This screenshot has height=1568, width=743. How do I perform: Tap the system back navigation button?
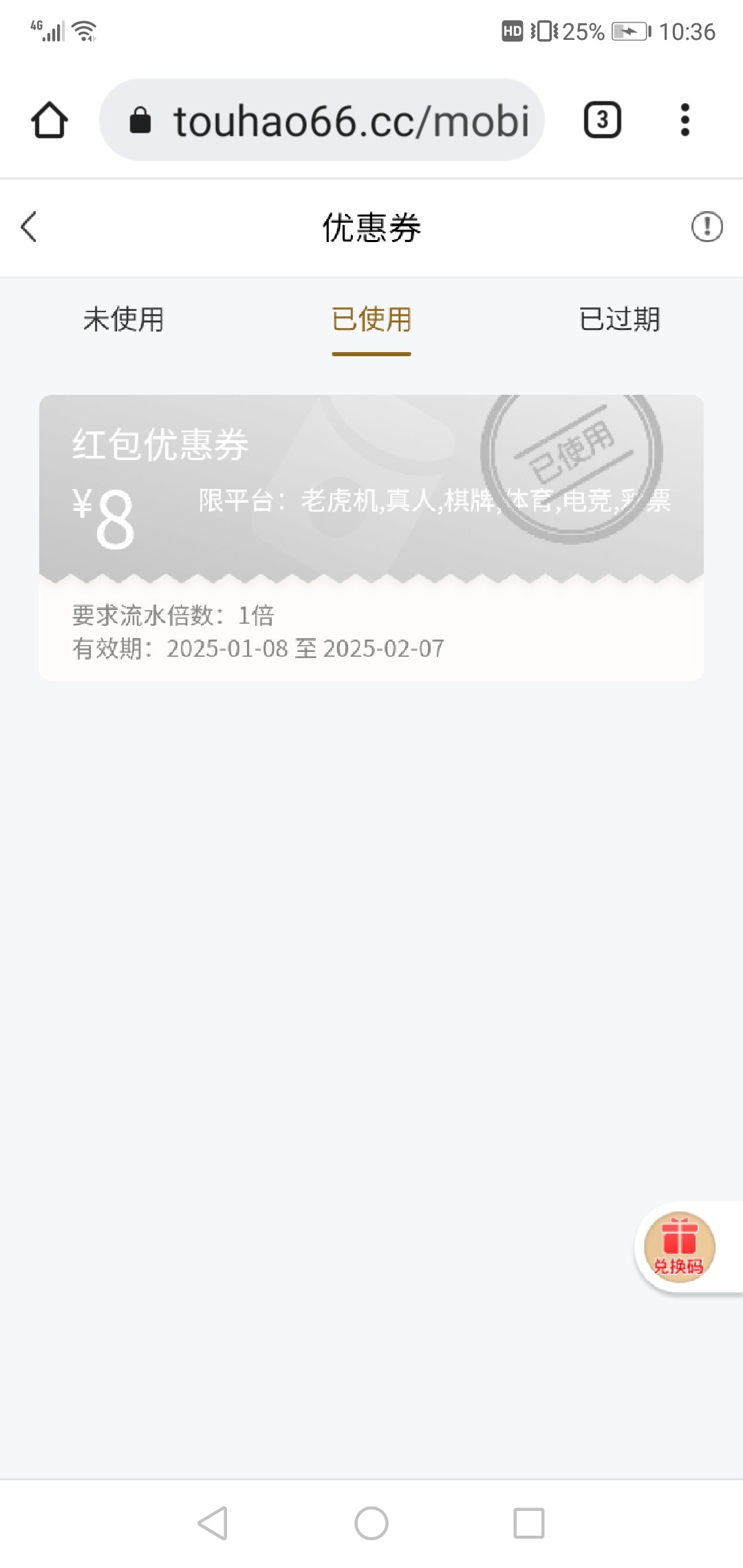click(x=213, y=1523)
